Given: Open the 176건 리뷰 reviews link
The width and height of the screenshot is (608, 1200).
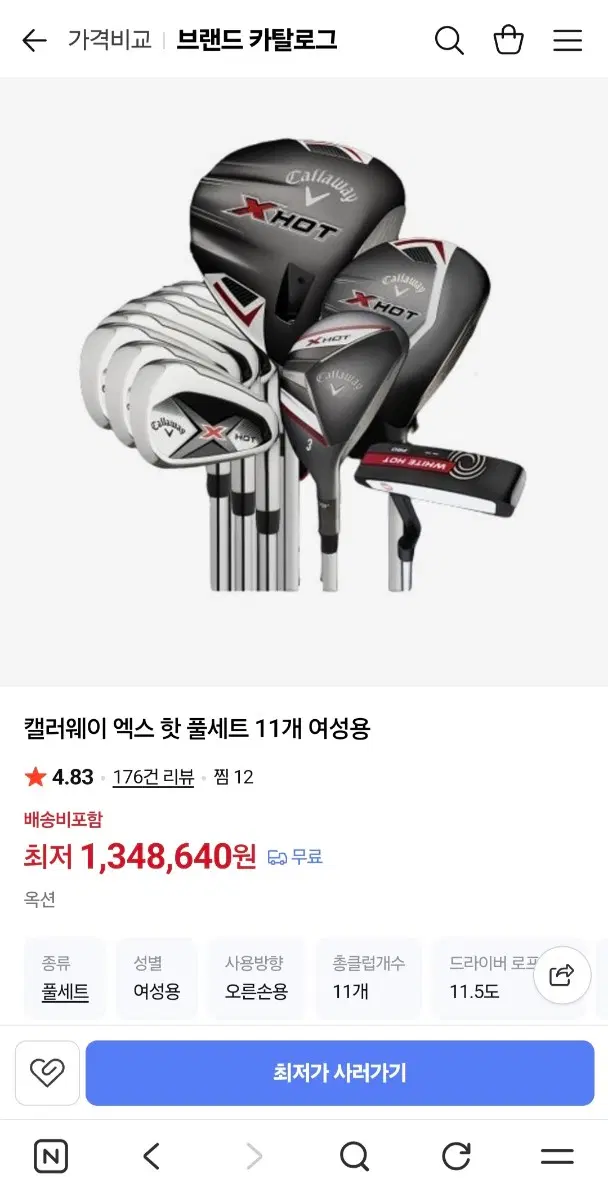Looking at the screenshot, I should (x=153, y=777).
